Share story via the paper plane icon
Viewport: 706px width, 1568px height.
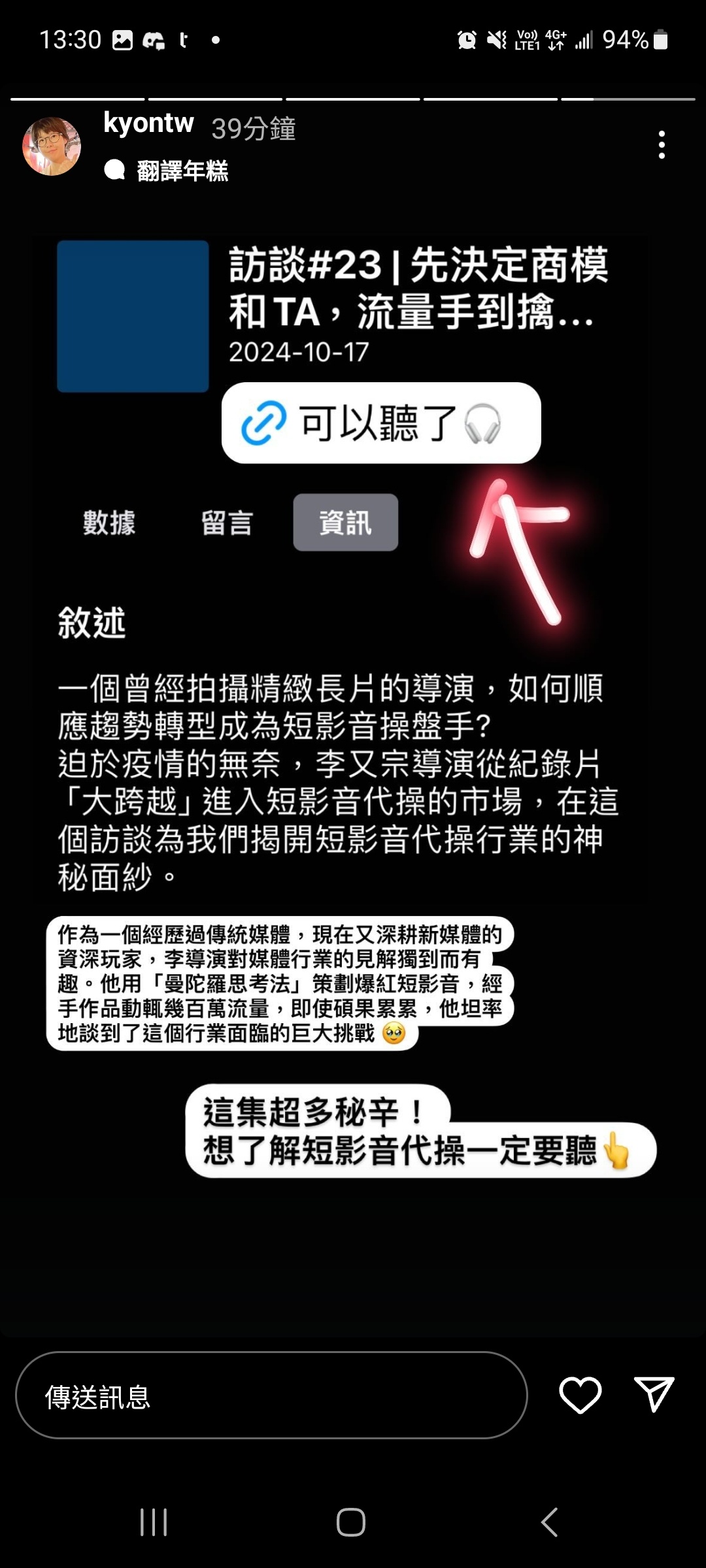tap(654, 1395)
